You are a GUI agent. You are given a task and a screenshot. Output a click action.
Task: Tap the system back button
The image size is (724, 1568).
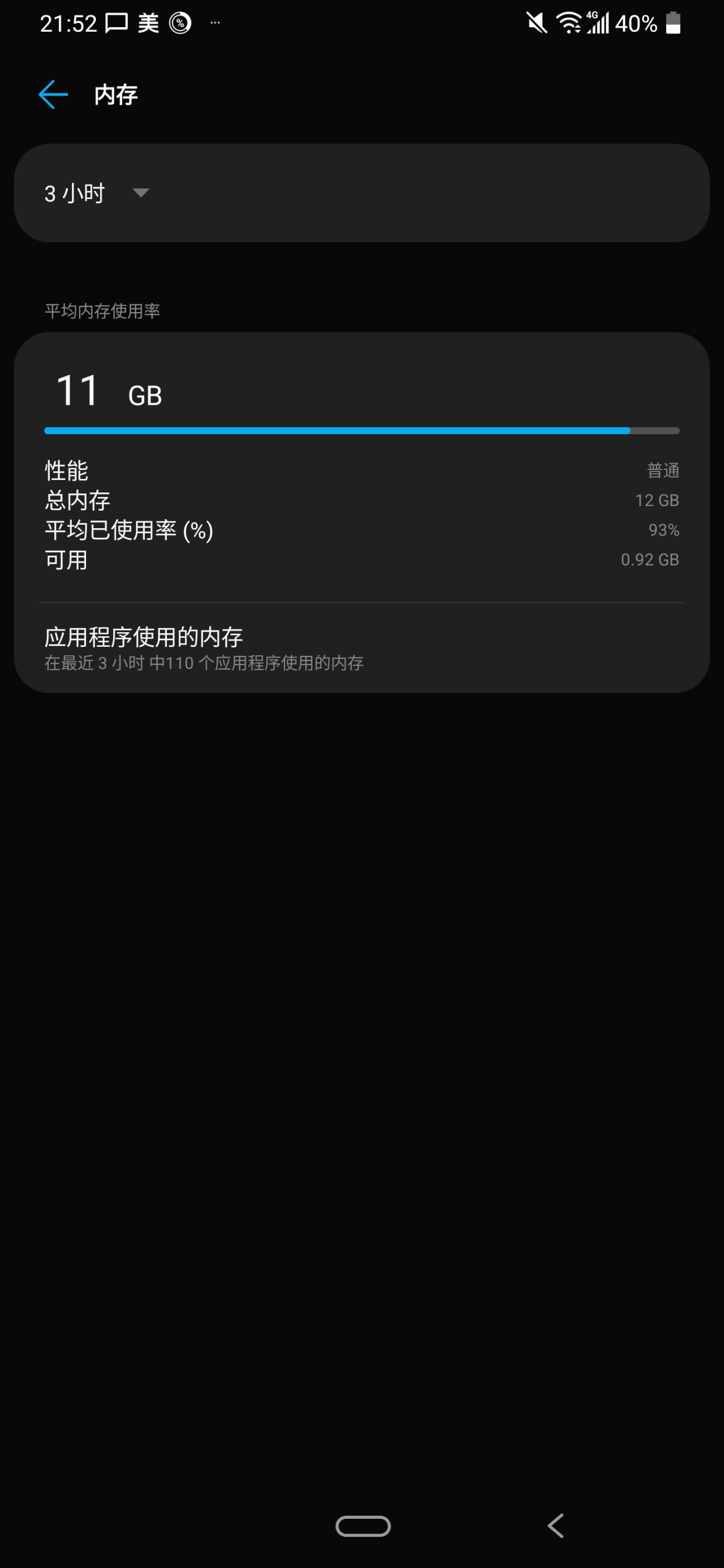pos(555,1526)
